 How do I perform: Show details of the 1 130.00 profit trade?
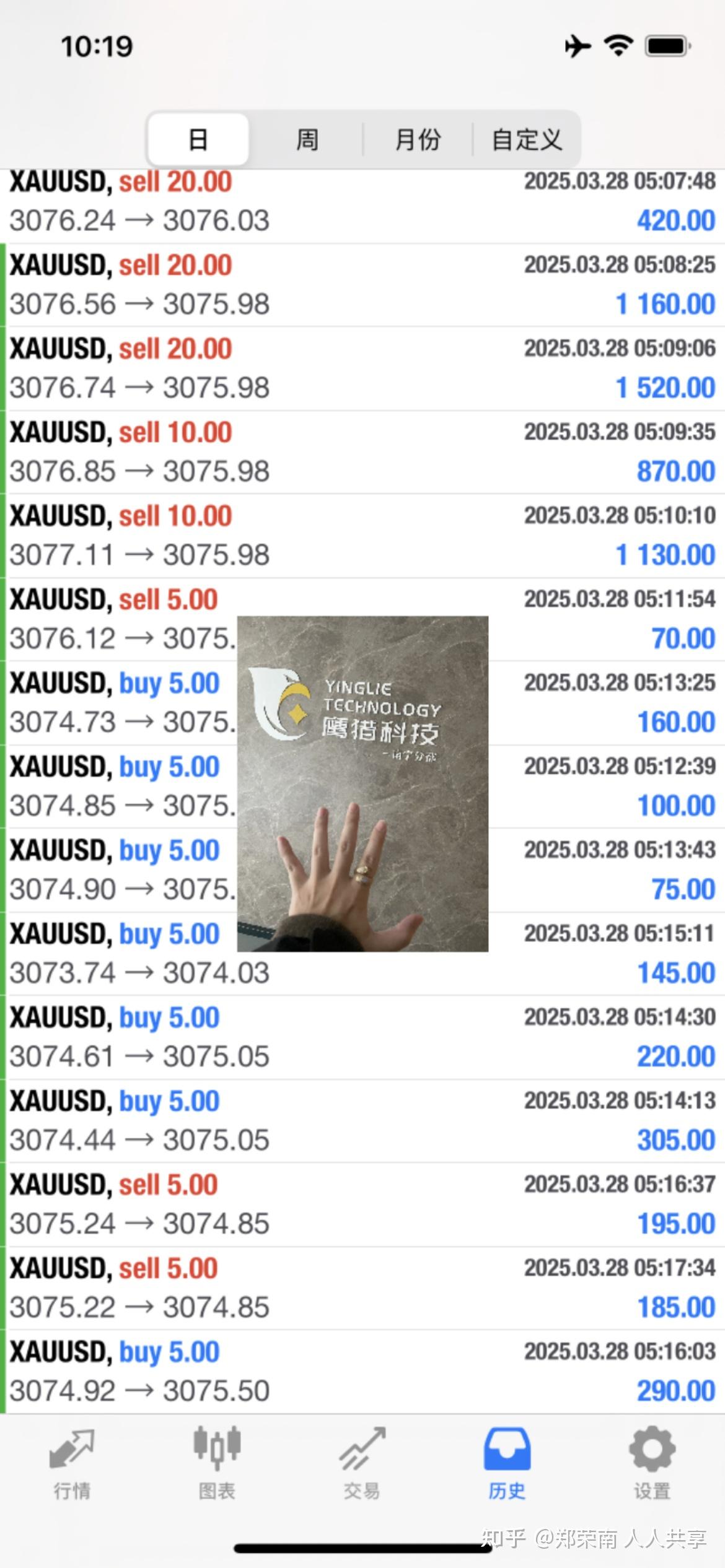pos(362,536)
